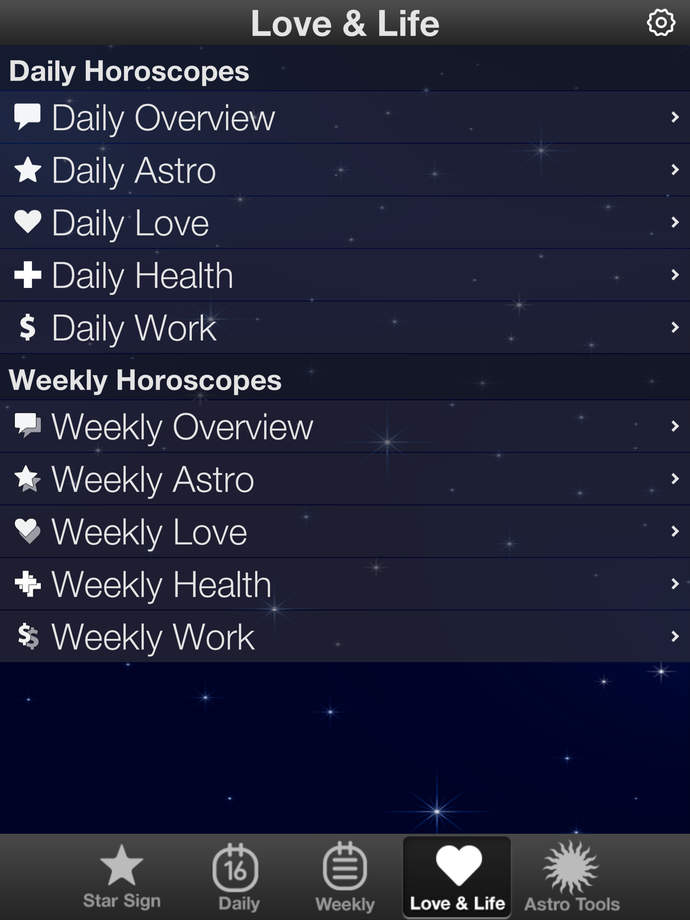The height and width of the screenshot is (920, 690).
Task: Open Daily Overview horoscope
Action: coord(345,118)
